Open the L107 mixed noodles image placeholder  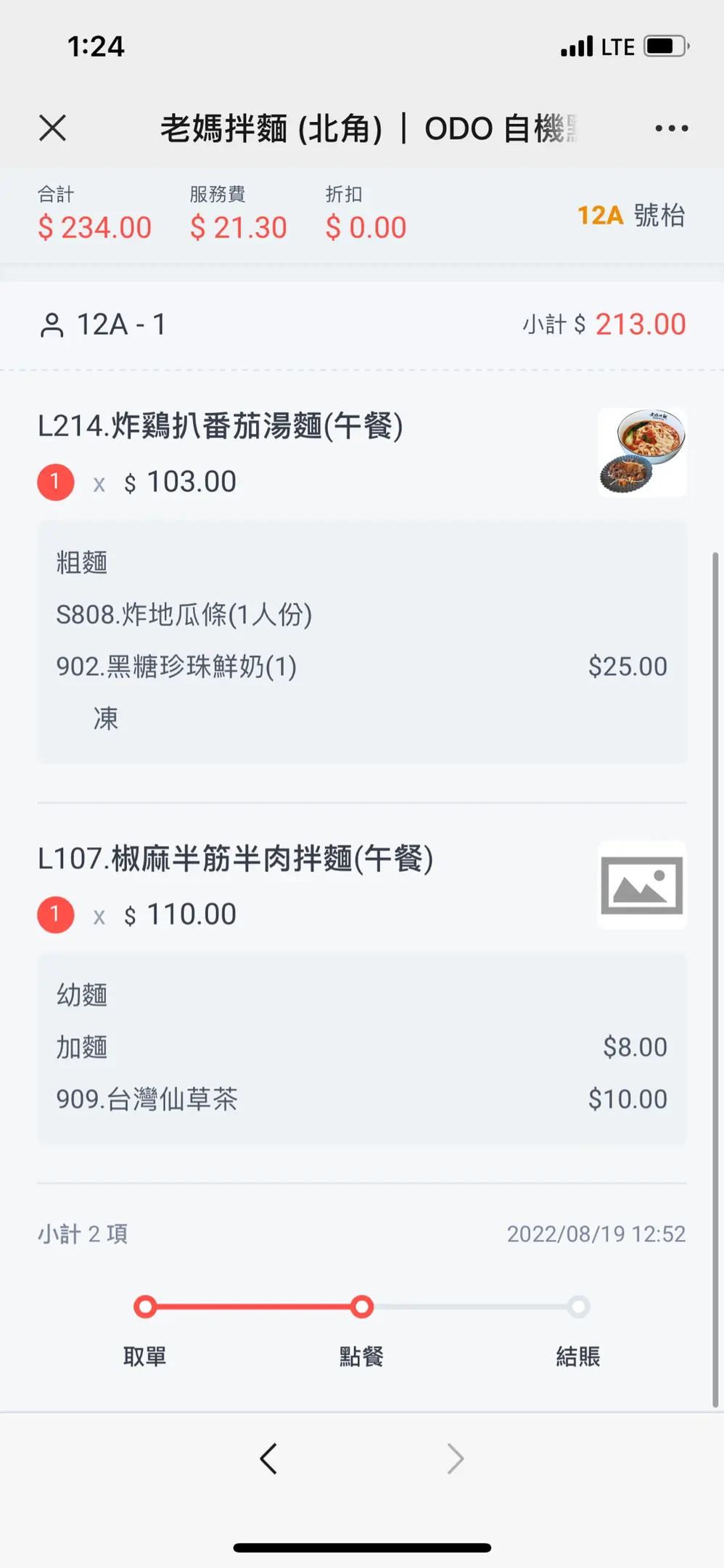click(642, 885)
